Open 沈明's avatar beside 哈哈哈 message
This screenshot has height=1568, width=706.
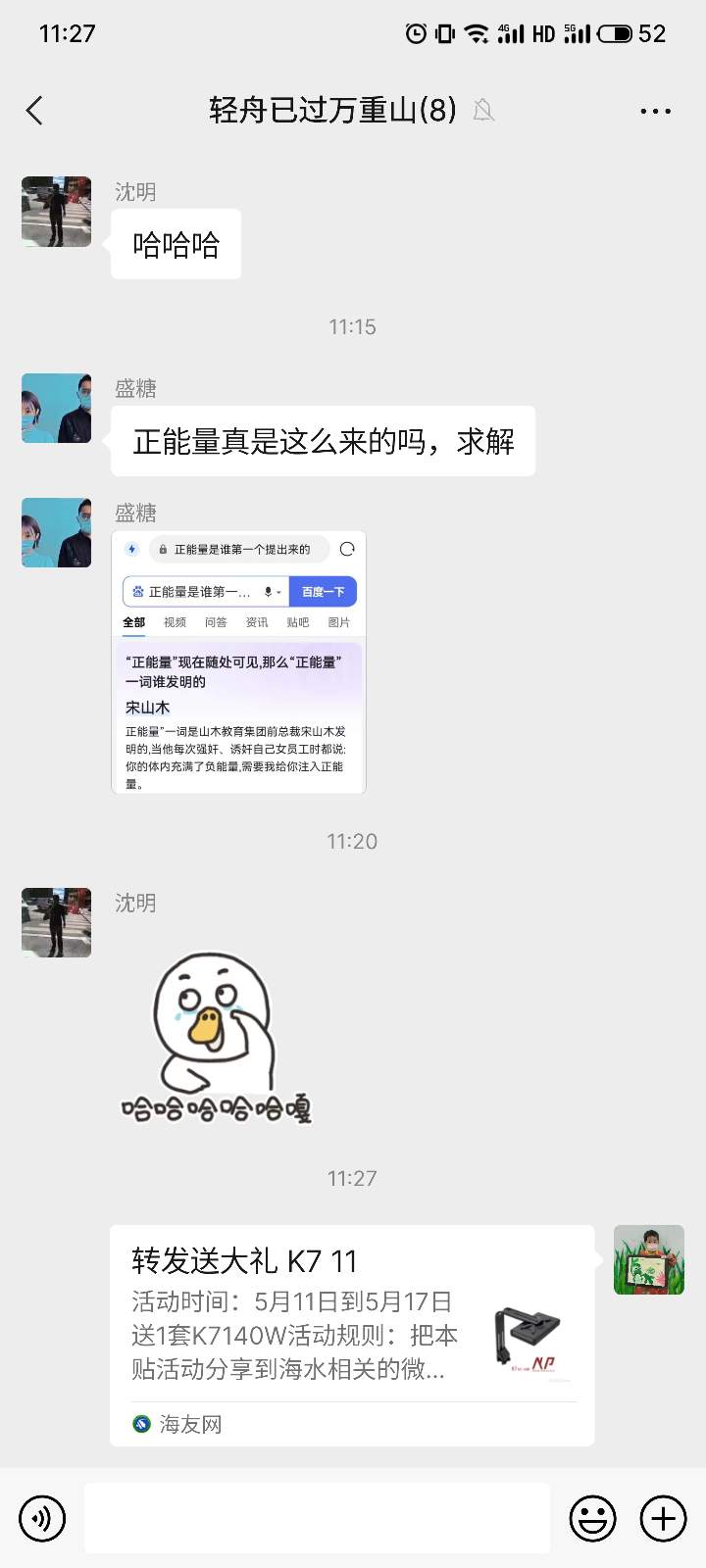57,212
